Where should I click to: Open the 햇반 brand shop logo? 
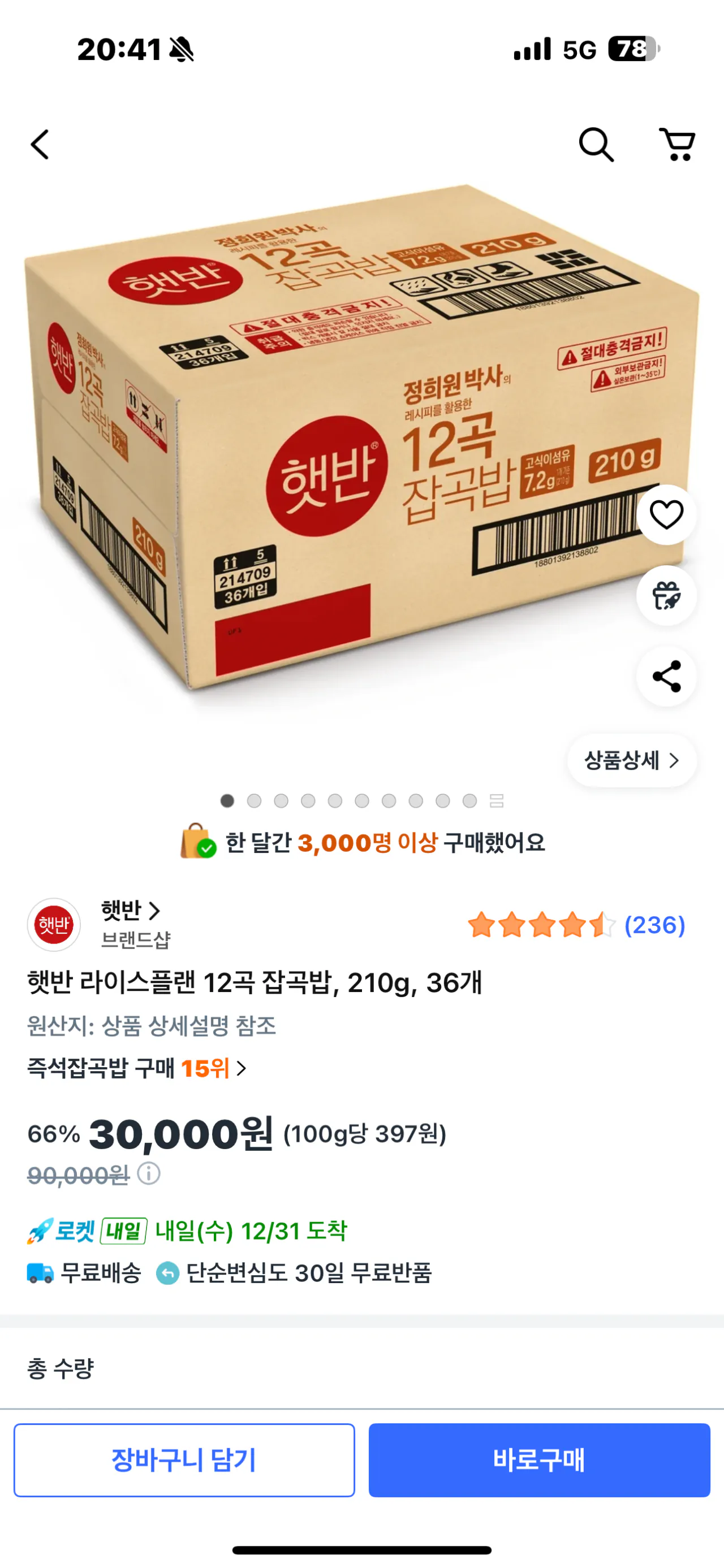pyautogui.click(x=54, y=924)
